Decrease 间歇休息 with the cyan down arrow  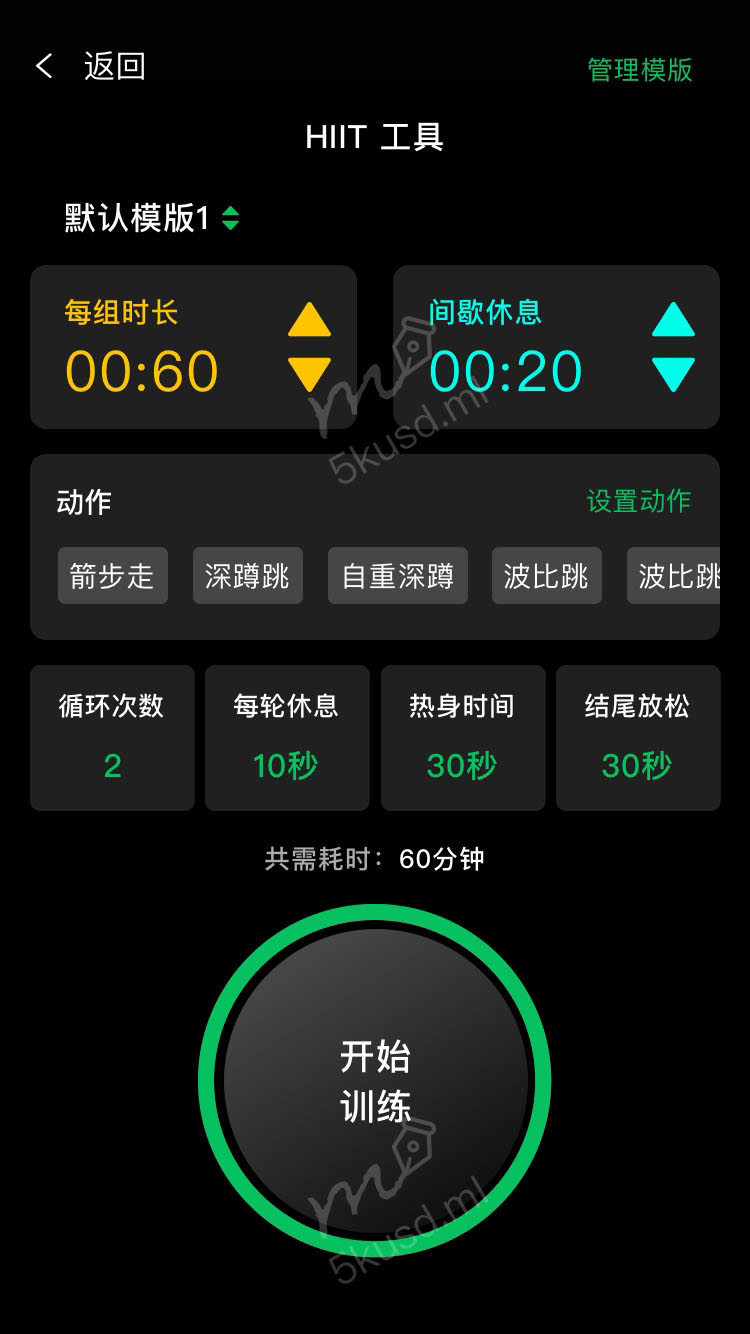[x=673, y=375]
